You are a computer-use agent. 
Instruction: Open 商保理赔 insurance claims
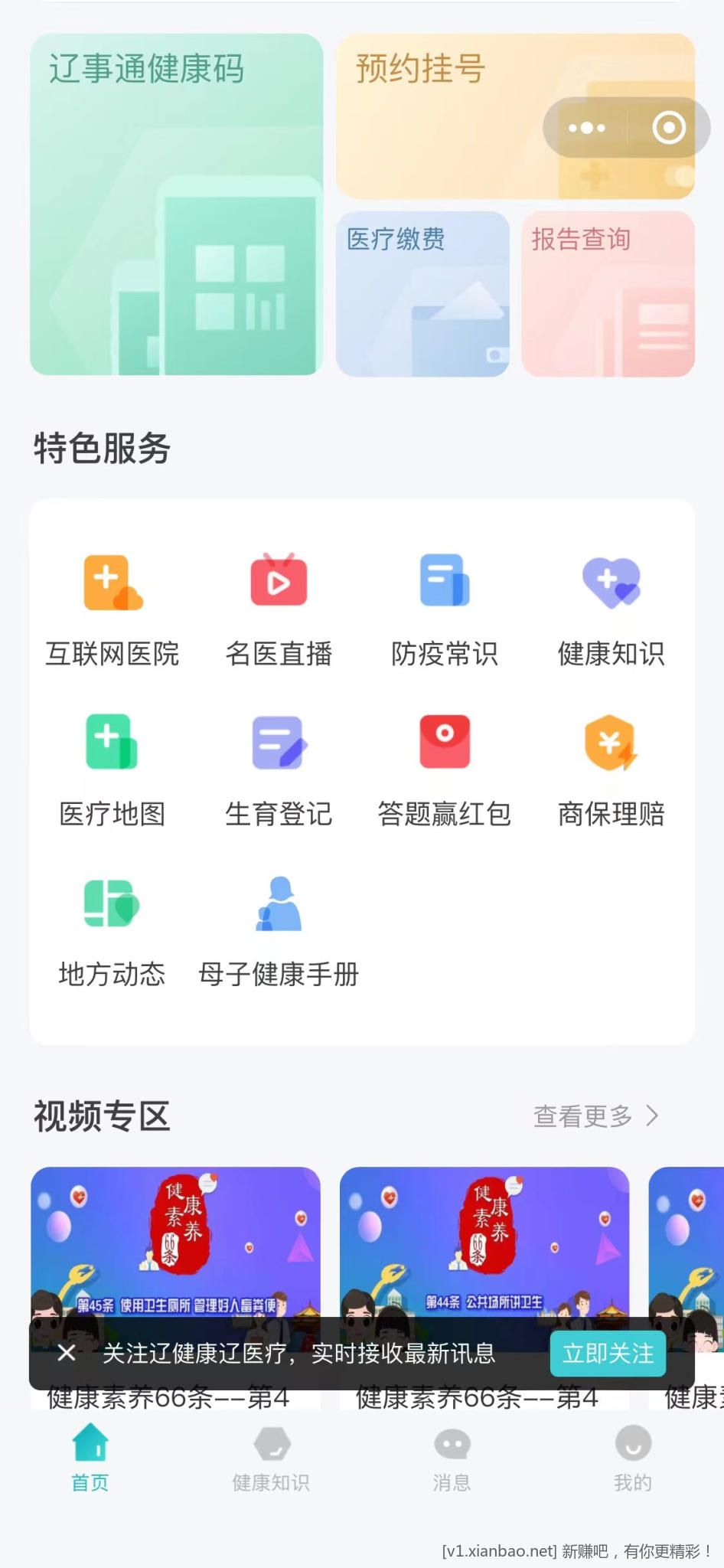coord(611,770)
